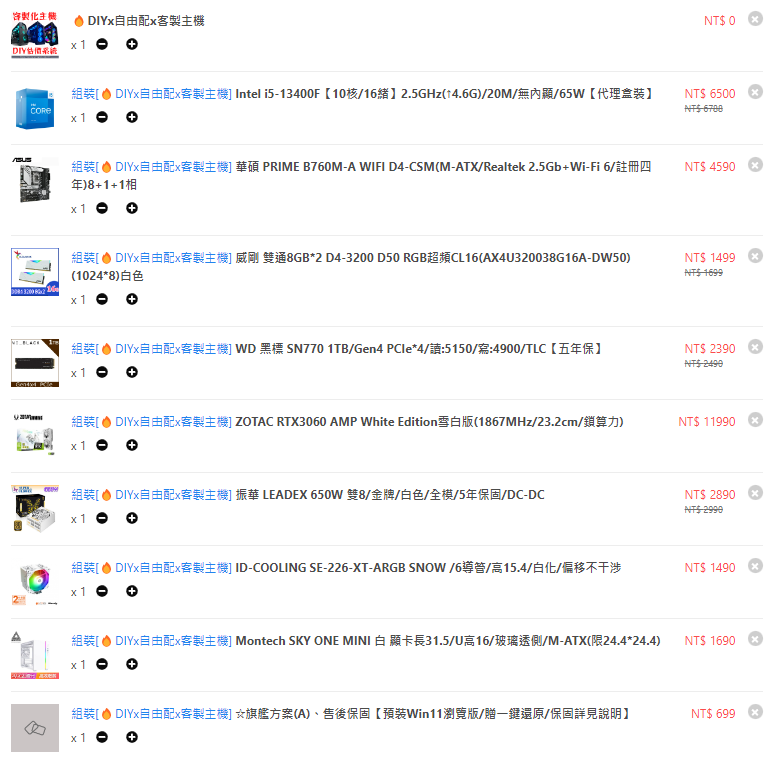Increase quantity of ZOTAC RTX3060 AMP White
The width and height of the screenshot is (776, 772).
click(132, 446)
